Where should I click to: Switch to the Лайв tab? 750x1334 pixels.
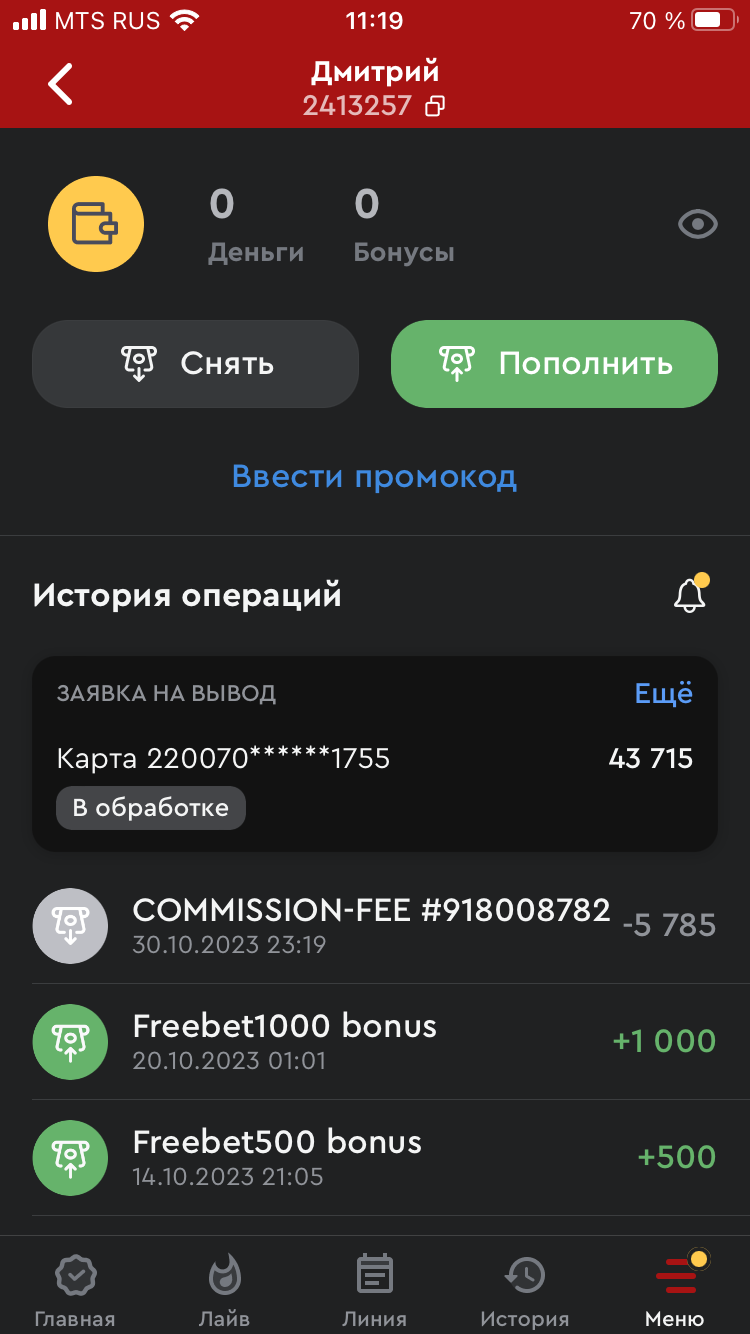pyautogui.click(x=224, y=1290)
